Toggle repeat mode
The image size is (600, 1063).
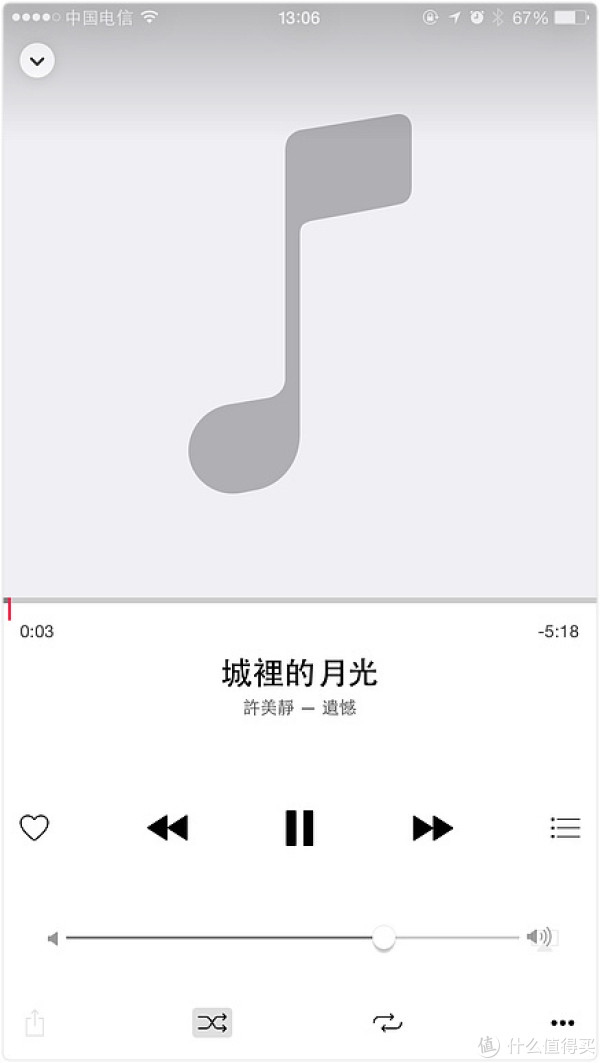[388, 1022]
